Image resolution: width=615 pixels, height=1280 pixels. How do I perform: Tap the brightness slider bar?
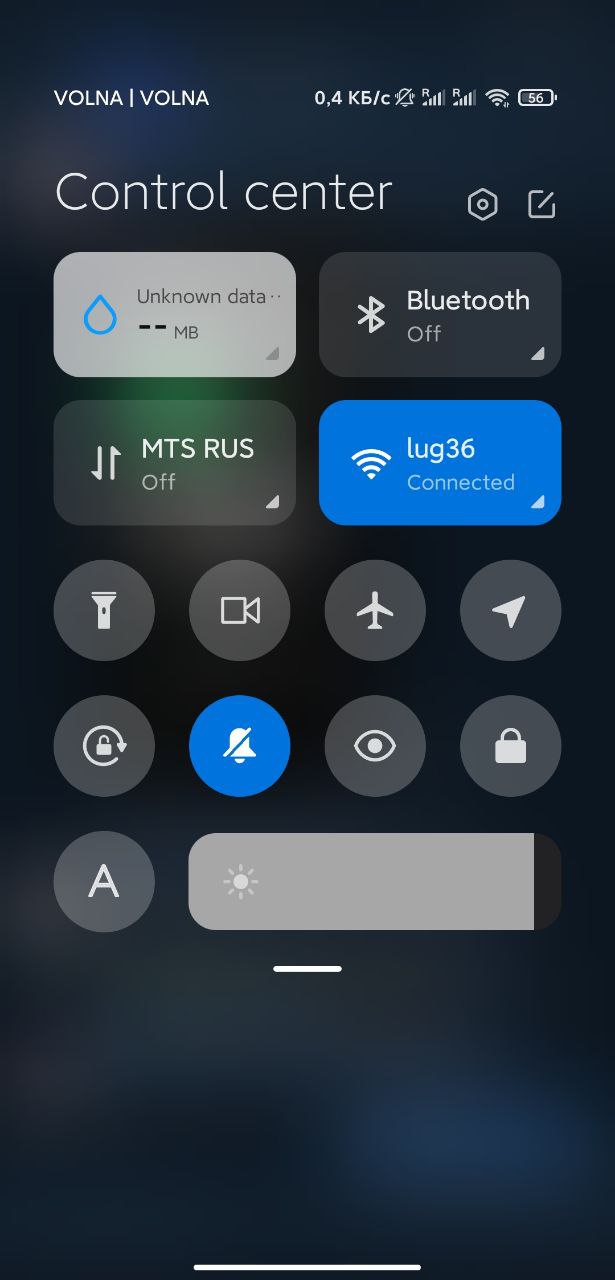pos(375,881)
